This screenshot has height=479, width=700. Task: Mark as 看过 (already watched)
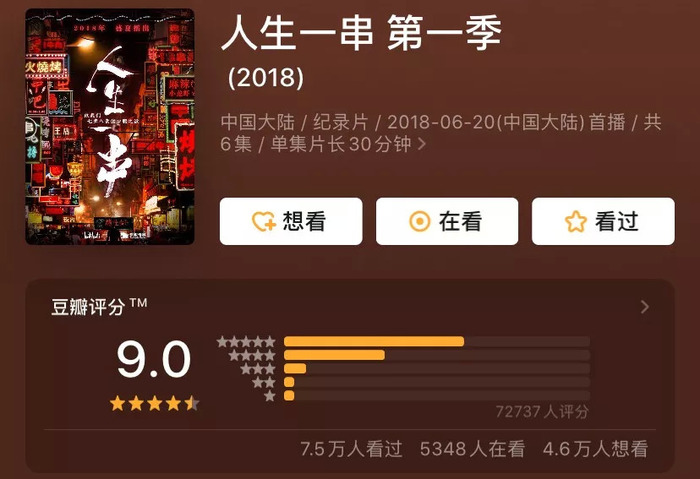[602, 222]
